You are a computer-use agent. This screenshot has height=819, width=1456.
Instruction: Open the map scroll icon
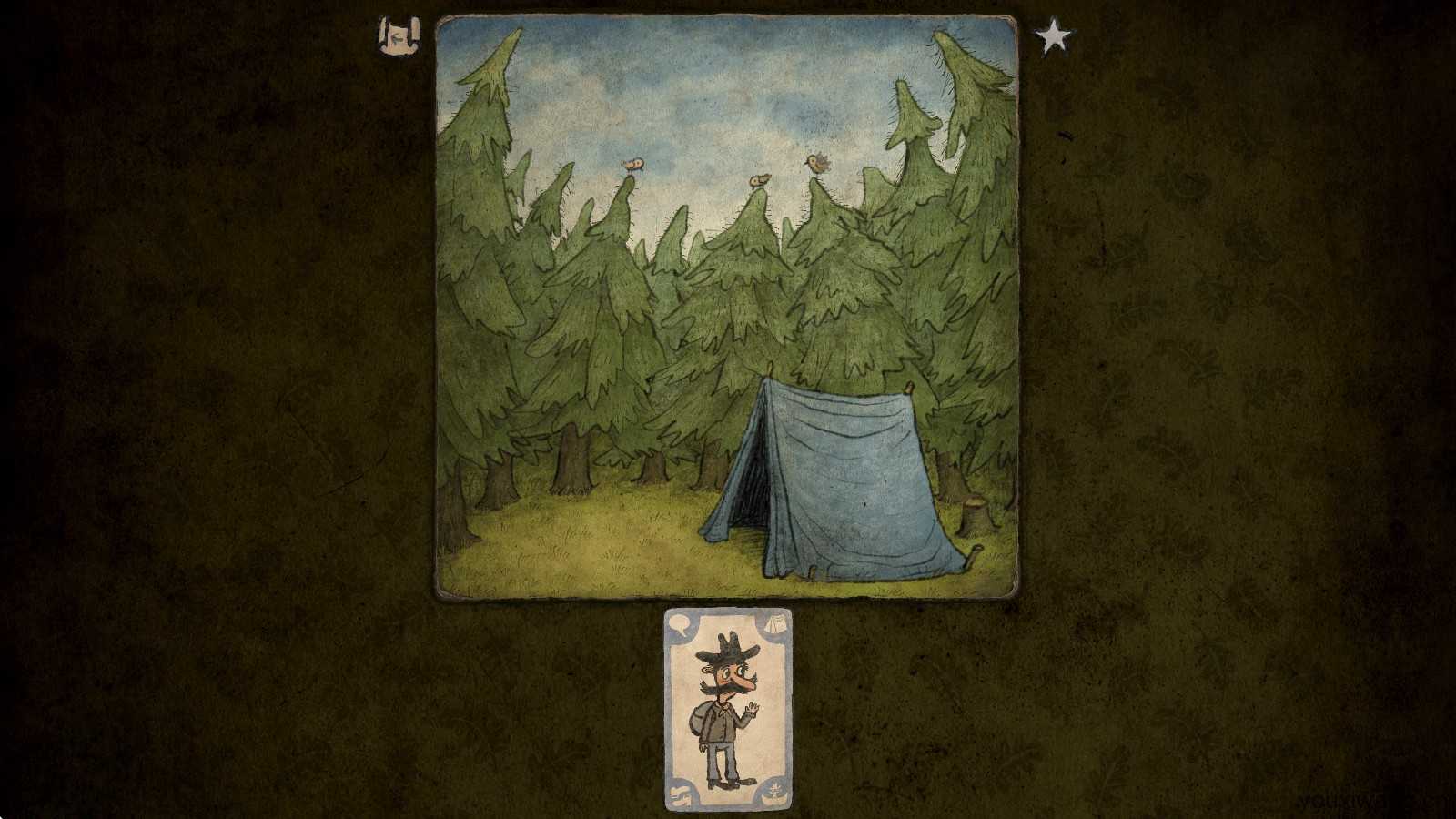pos(399,36)
